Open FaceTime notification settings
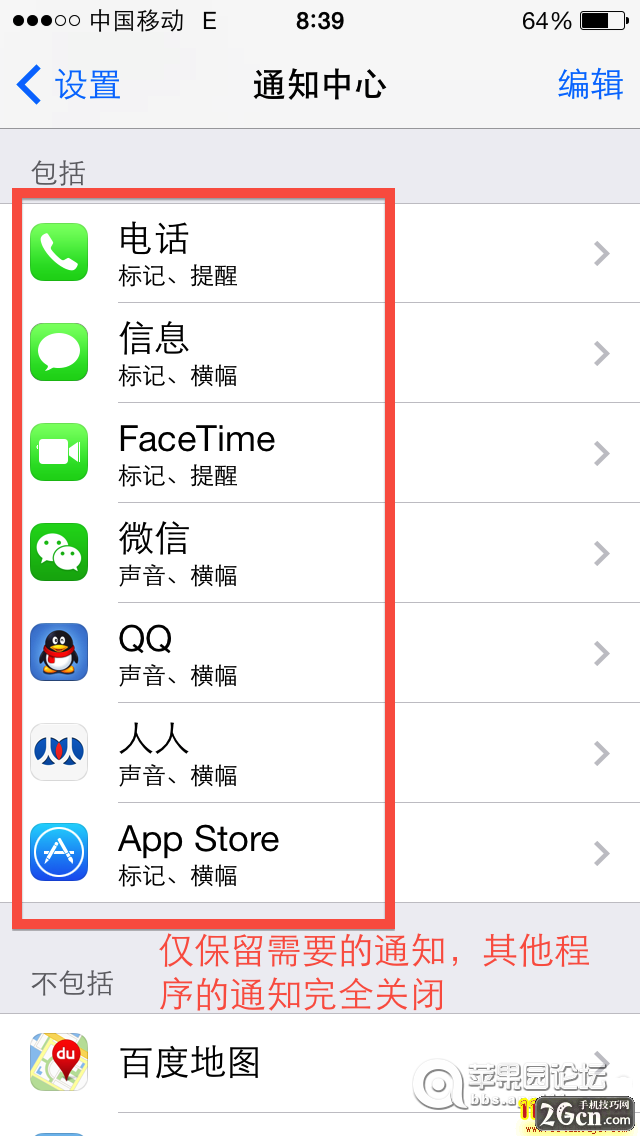The image size is (640, 1136). [320, 453]
